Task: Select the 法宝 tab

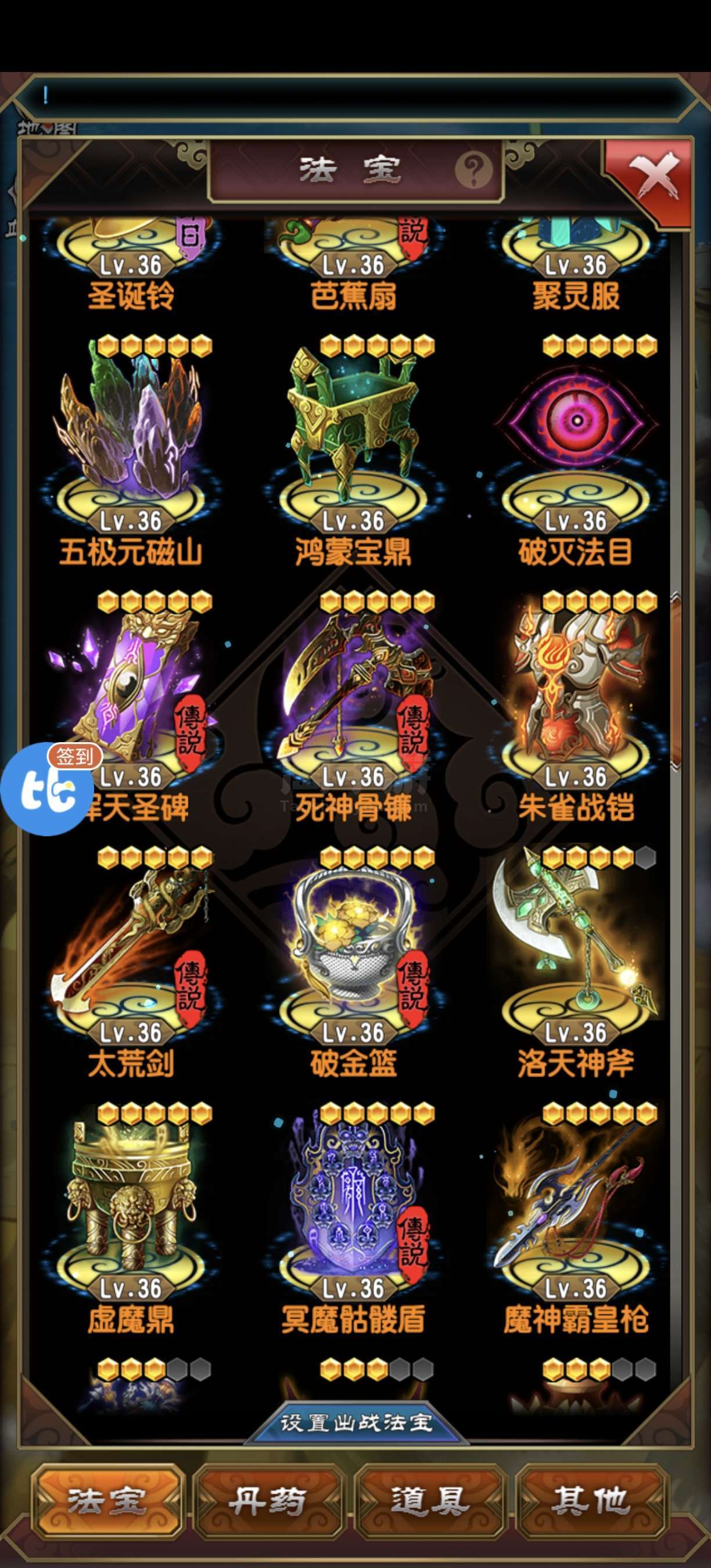Action: tap(107, 1502)
